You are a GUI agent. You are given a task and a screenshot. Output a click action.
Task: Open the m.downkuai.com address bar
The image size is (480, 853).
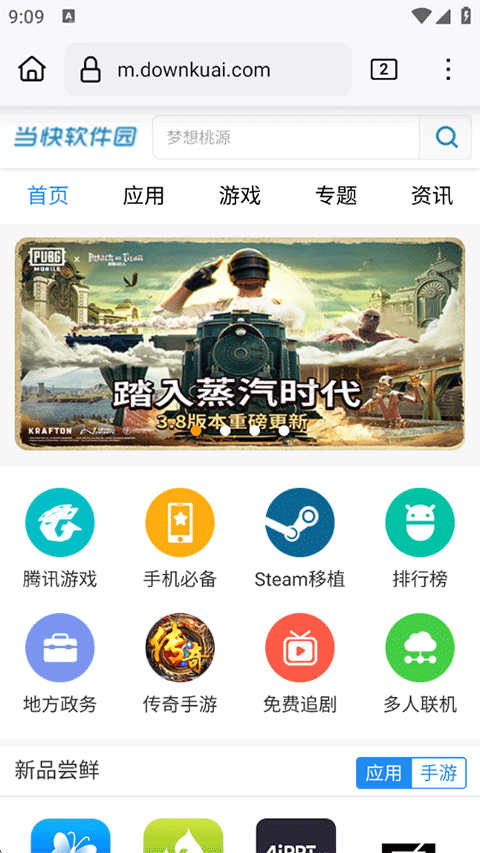pos(208,70)
